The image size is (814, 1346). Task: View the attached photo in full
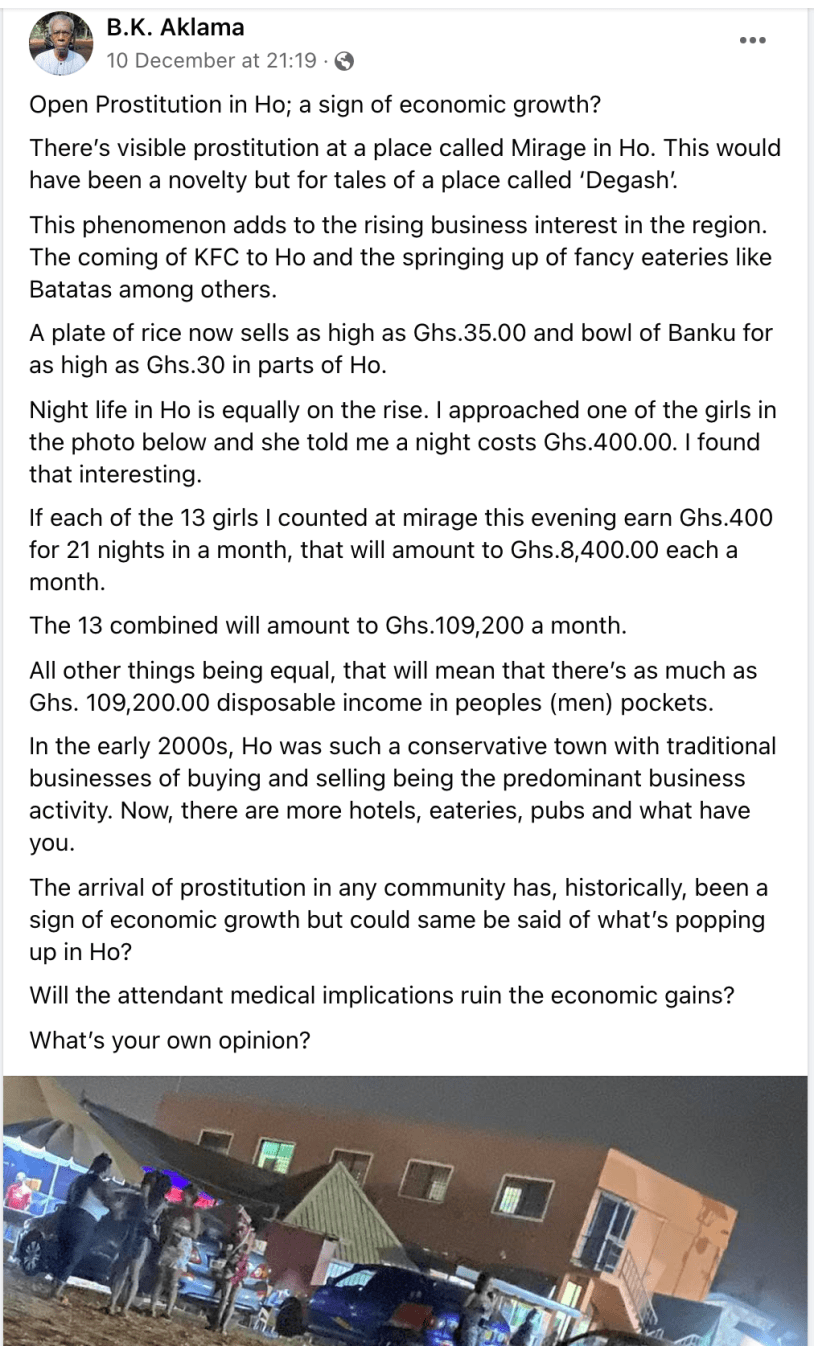pyautogui.click(x=405, y=1210)
